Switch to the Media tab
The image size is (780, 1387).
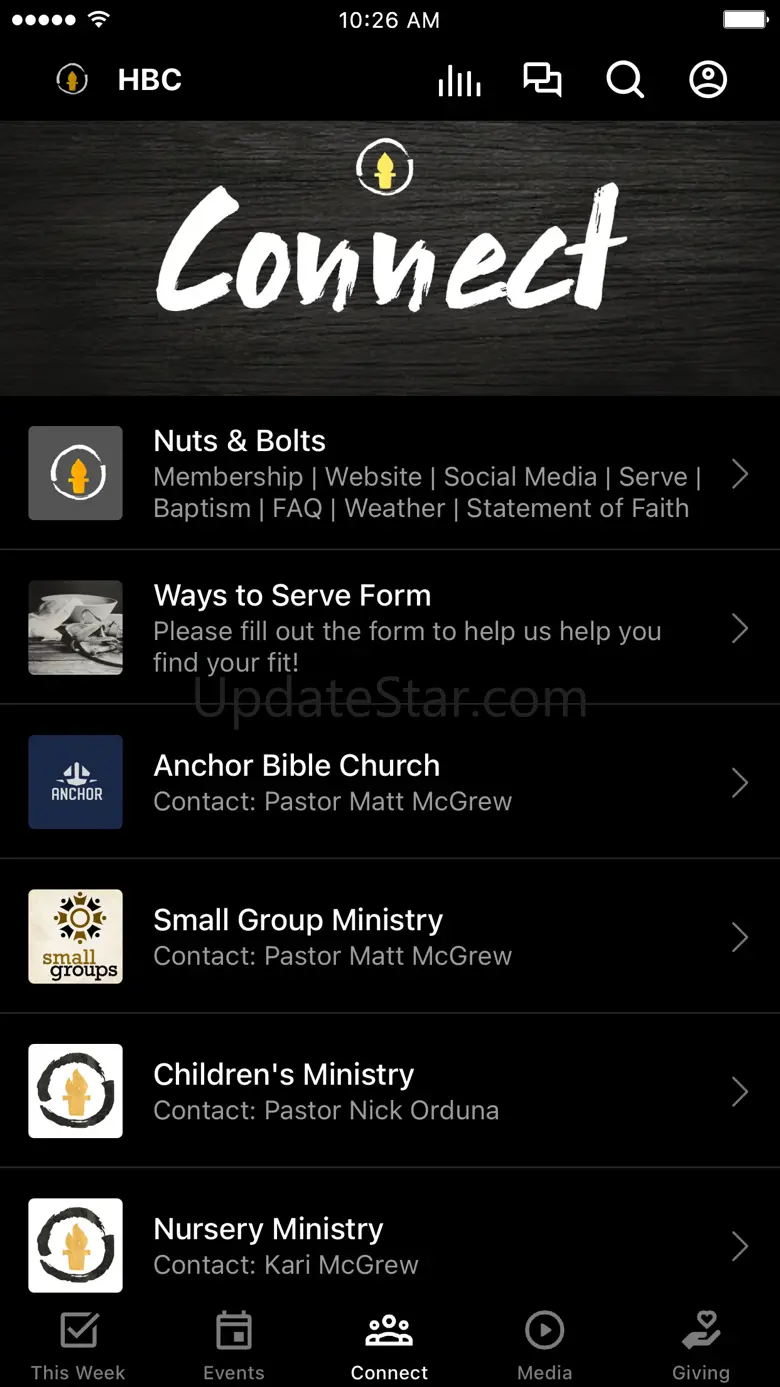coord(545,1345)
